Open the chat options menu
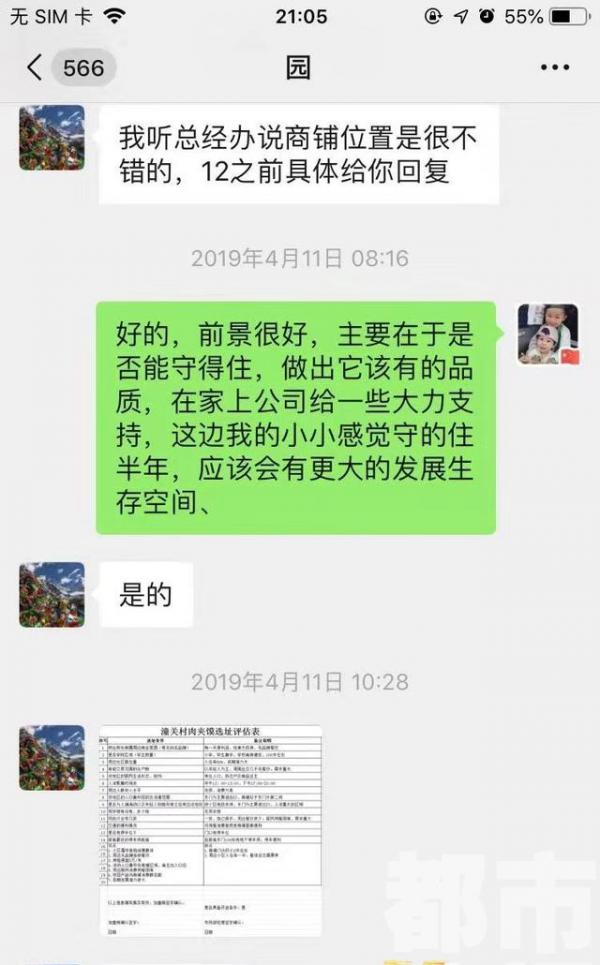This screenshot has height=965, width=600. pyautogui.click(x=554, y=67)
